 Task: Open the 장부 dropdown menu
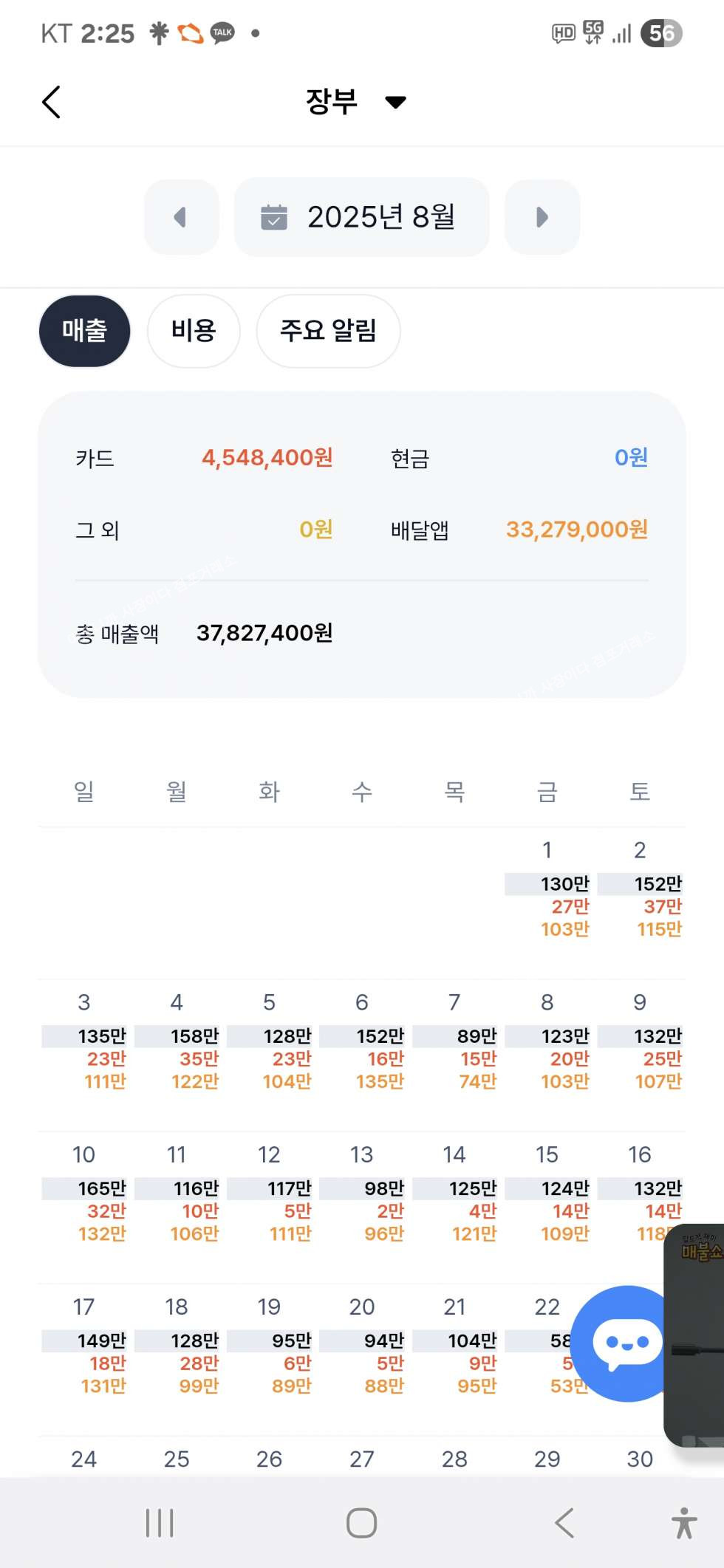tap(356, 102)
